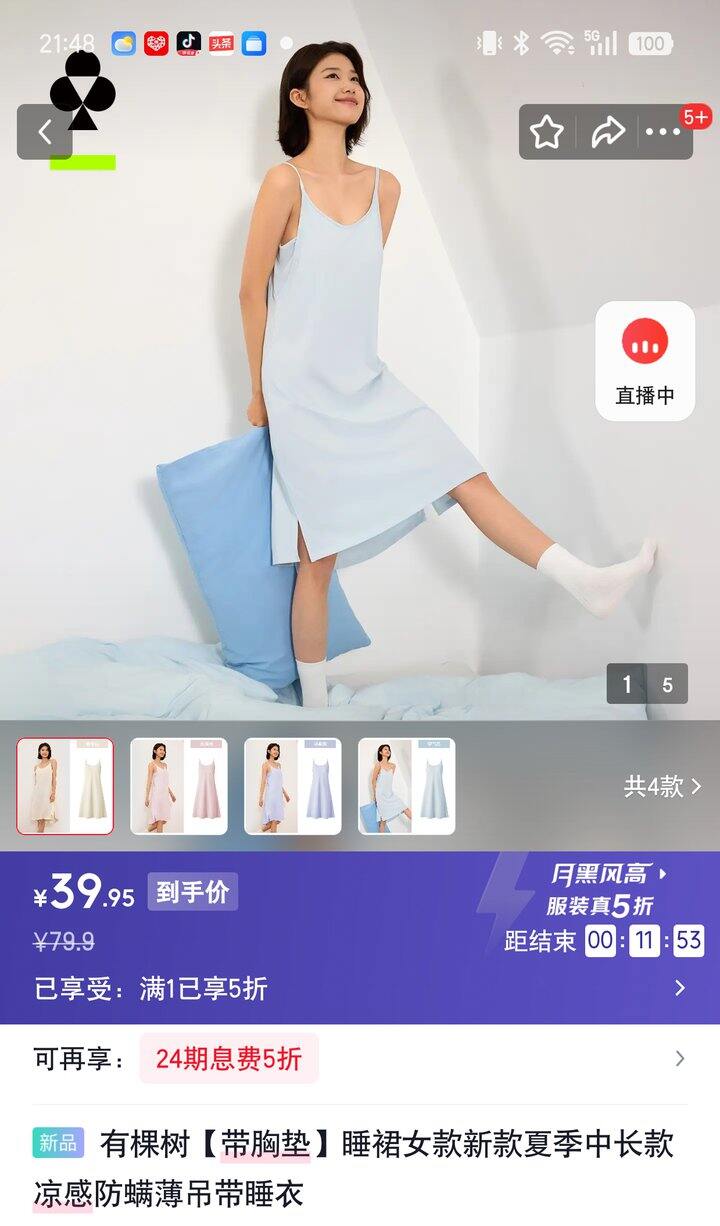Select the light blue dress thumbnail

[x=407, y=786]
